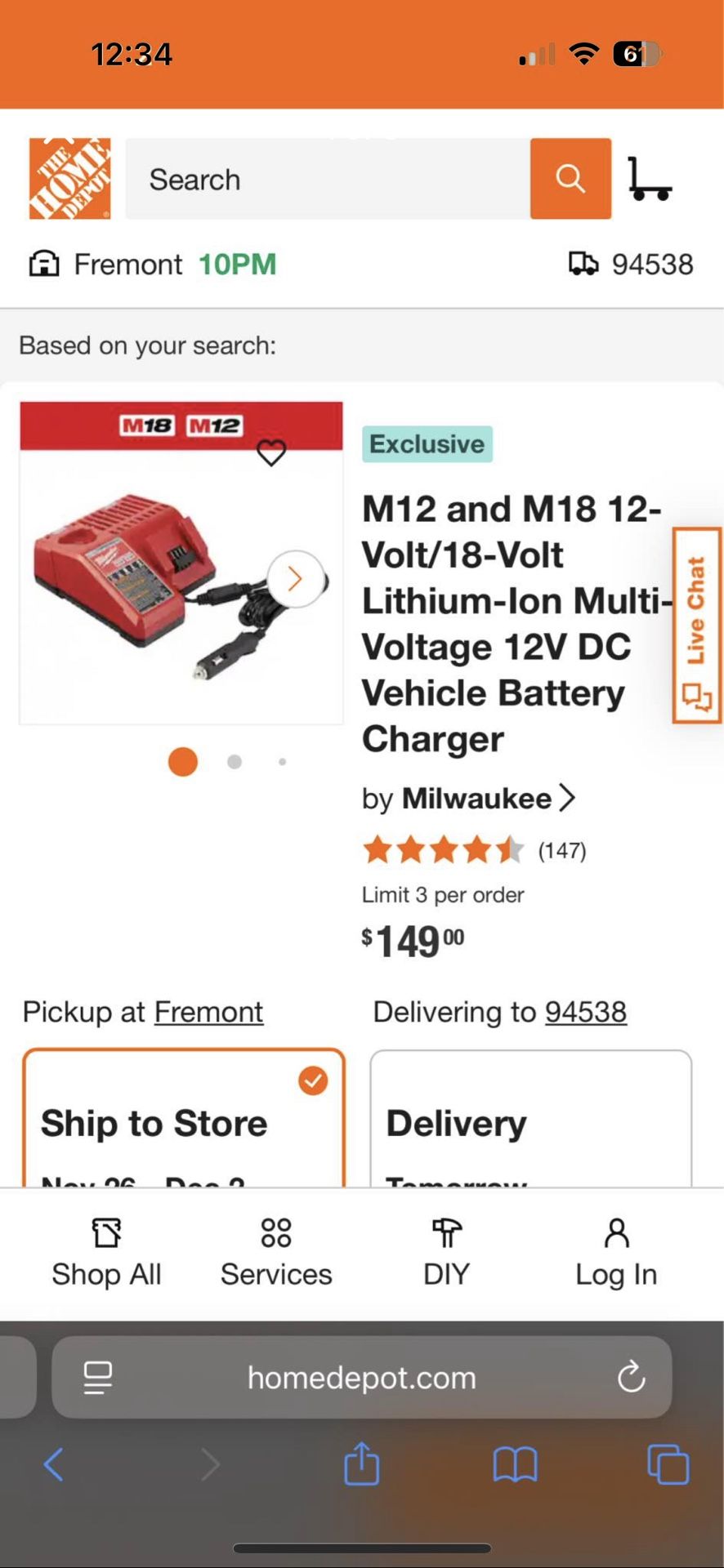Reload the homedepot.com page

pyautogui.click(x=632, y=1378)
